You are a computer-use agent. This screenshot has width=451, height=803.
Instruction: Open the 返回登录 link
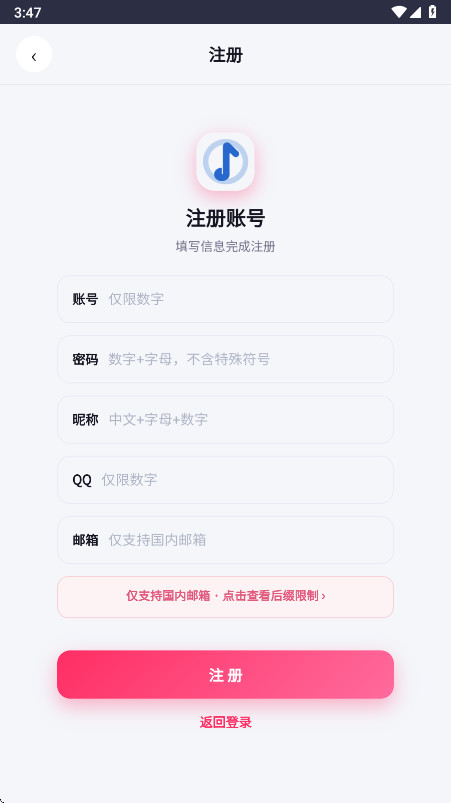(225, 723)
